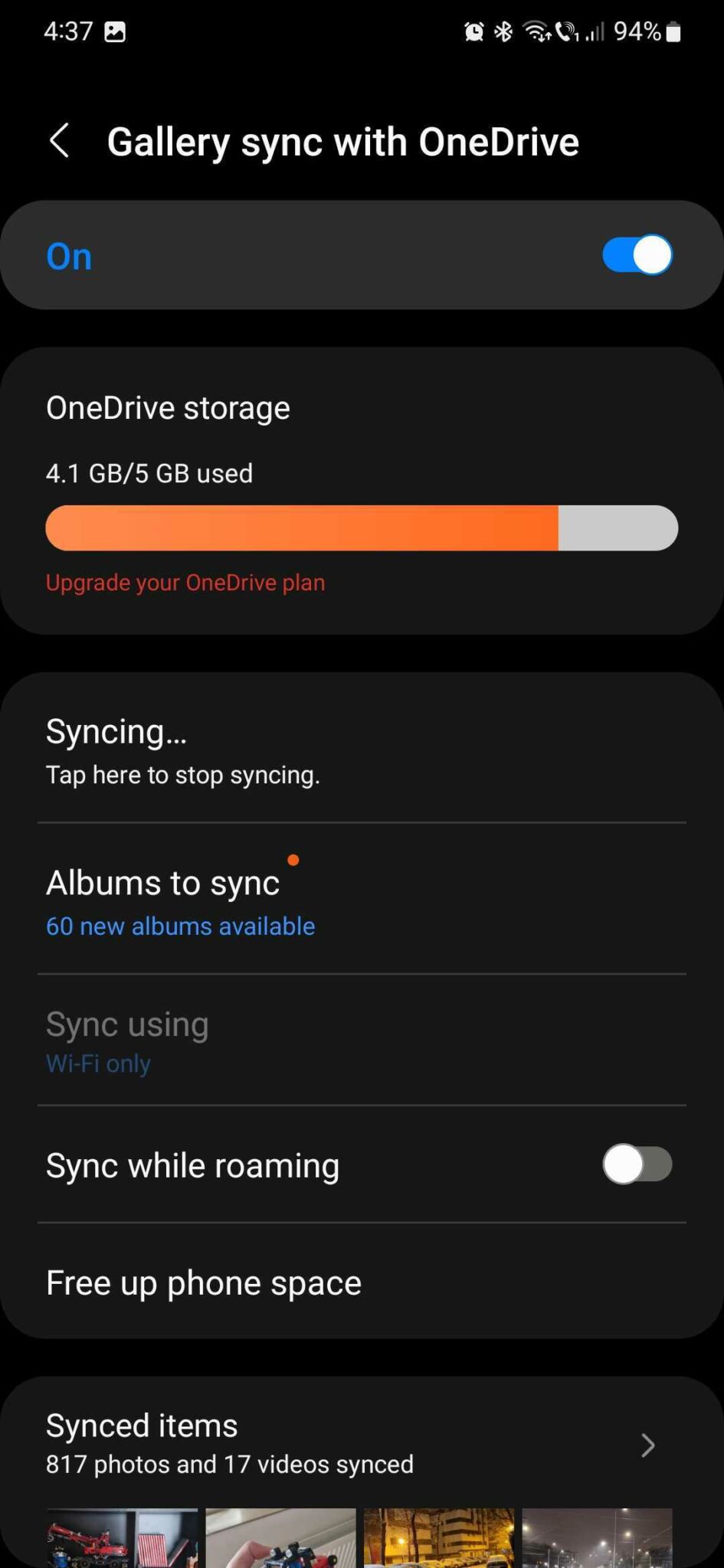The image size is (724, 1568).
Task: Select Free up phone space
Action: click(x=203, y=1282)
